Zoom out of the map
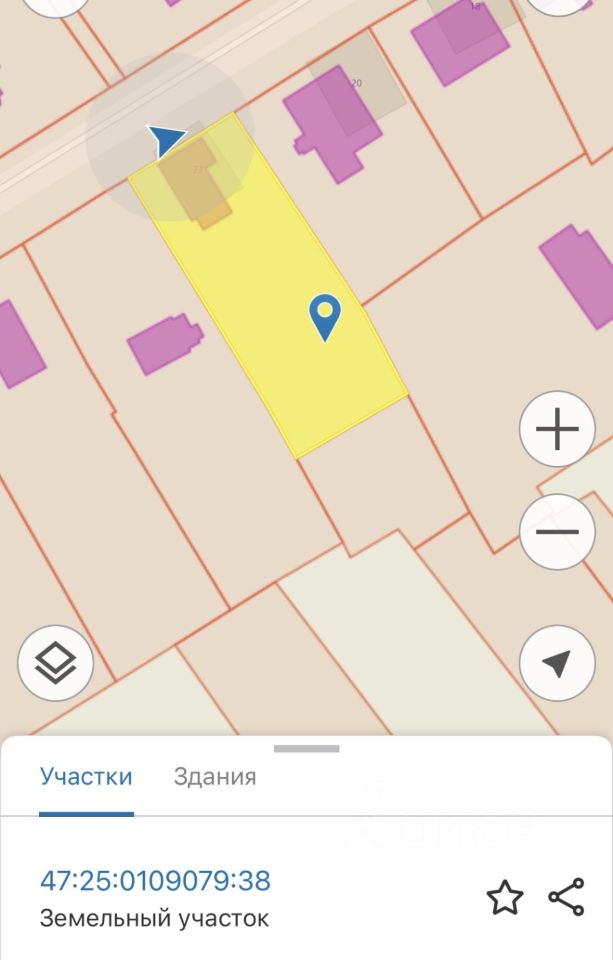Screen dimensions: 613x960 (557, 532)
